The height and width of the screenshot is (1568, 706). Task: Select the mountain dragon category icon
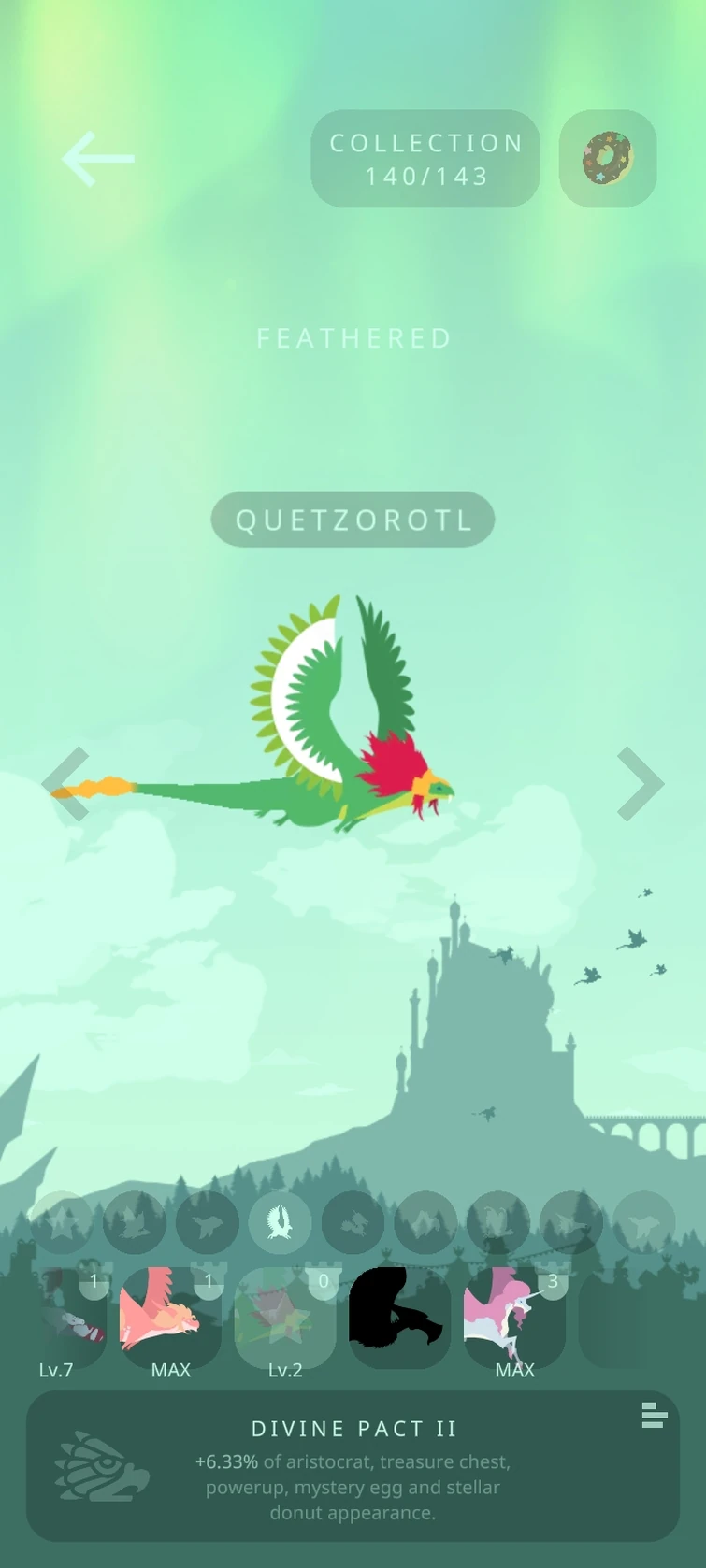click(x=425, y=1223)
